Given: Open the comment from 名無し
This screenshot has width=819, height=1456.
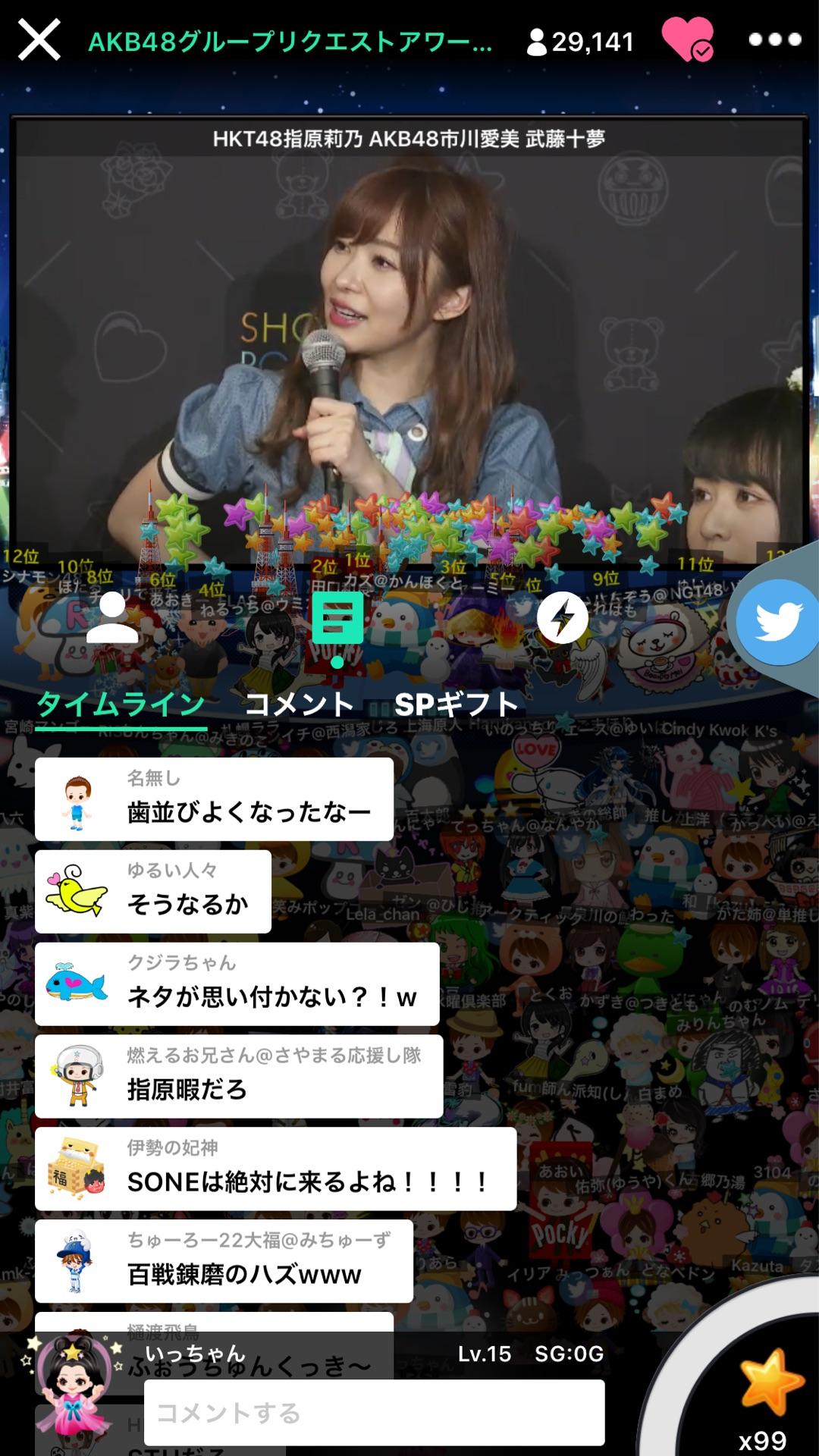Looking at the screenshot, I should 215,799.
